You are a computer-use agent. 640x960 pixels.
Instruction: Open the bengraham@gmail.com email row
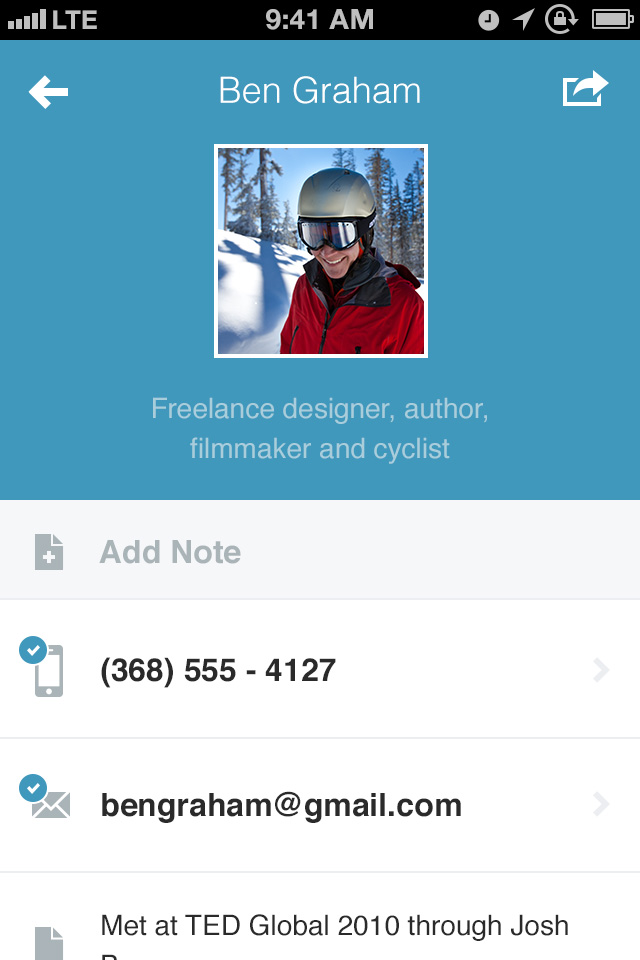pyautogui.click(x=281, y=805)
